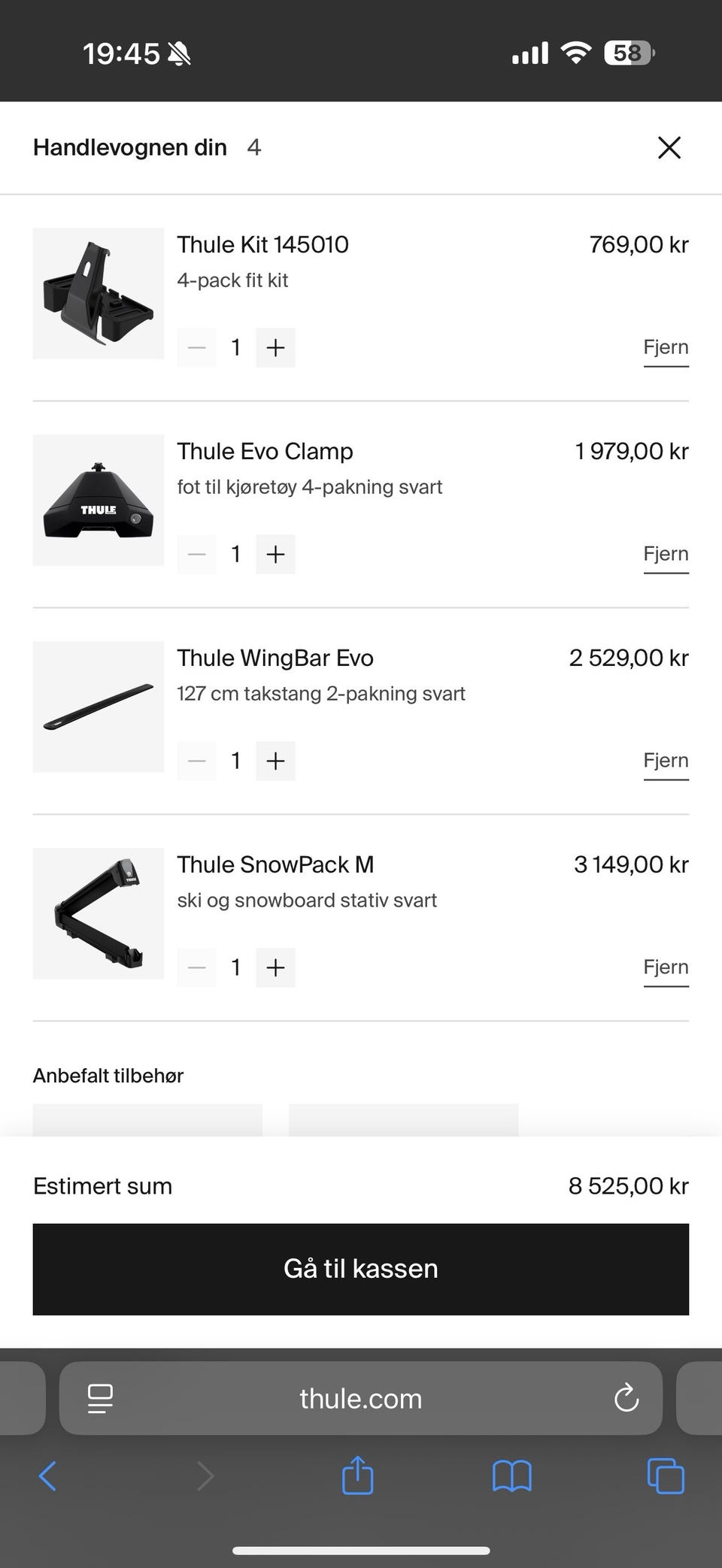The height and width of the screenshot is (1568, 722).
Task: Increase quantity of Thule Evo Clamp
Action: click(x=275, y=554)
